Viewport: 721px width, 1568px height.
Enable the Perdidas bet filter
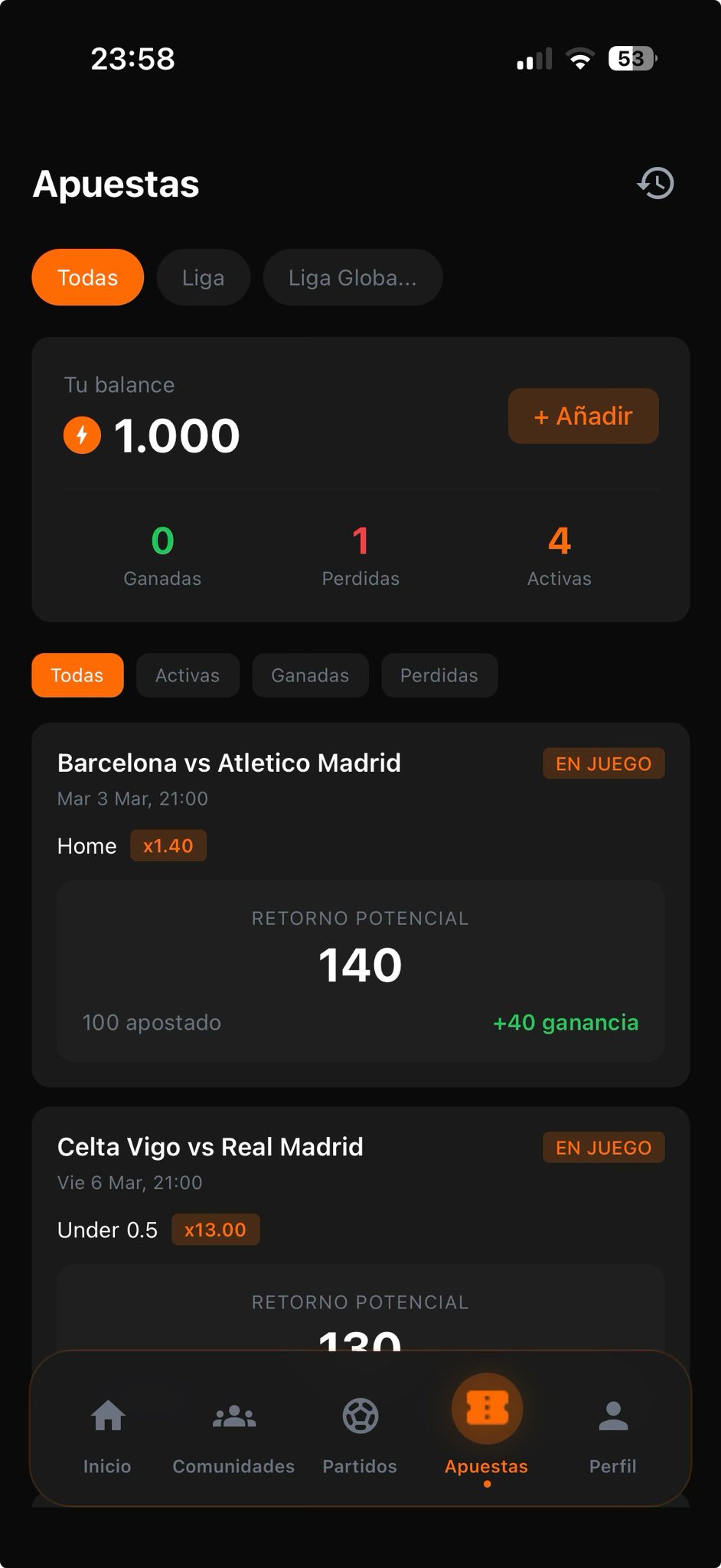pyautogui.click(x=439, y=675)
